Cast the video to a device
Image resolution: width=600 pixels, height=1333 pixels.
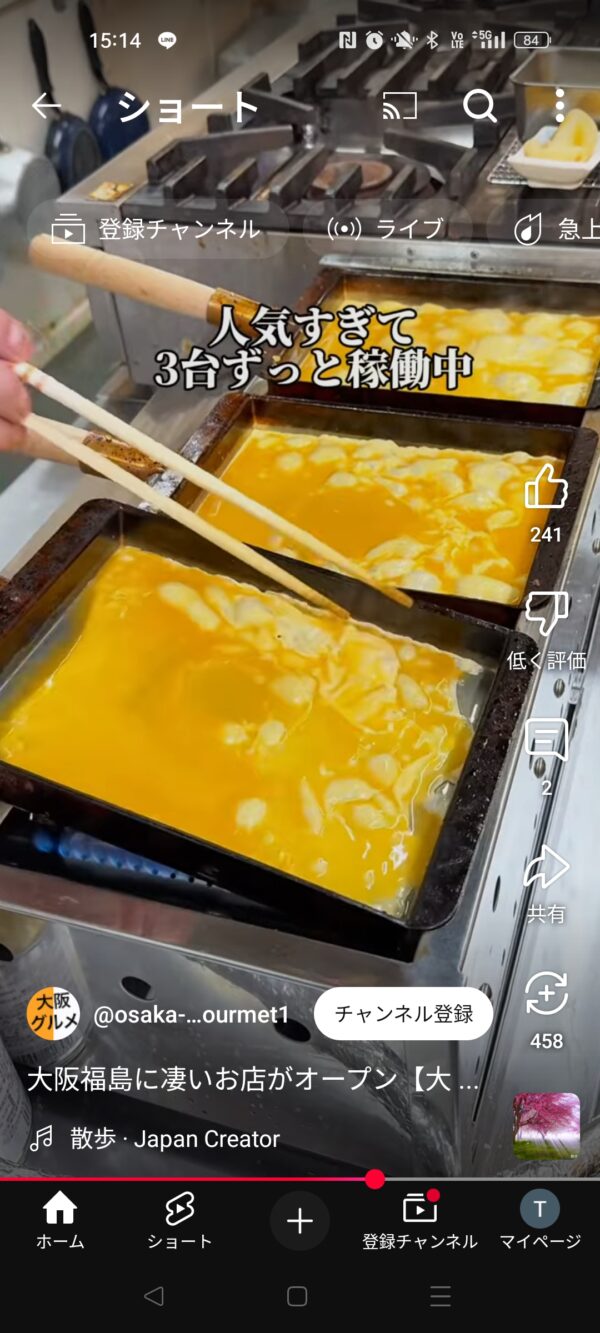399,106
